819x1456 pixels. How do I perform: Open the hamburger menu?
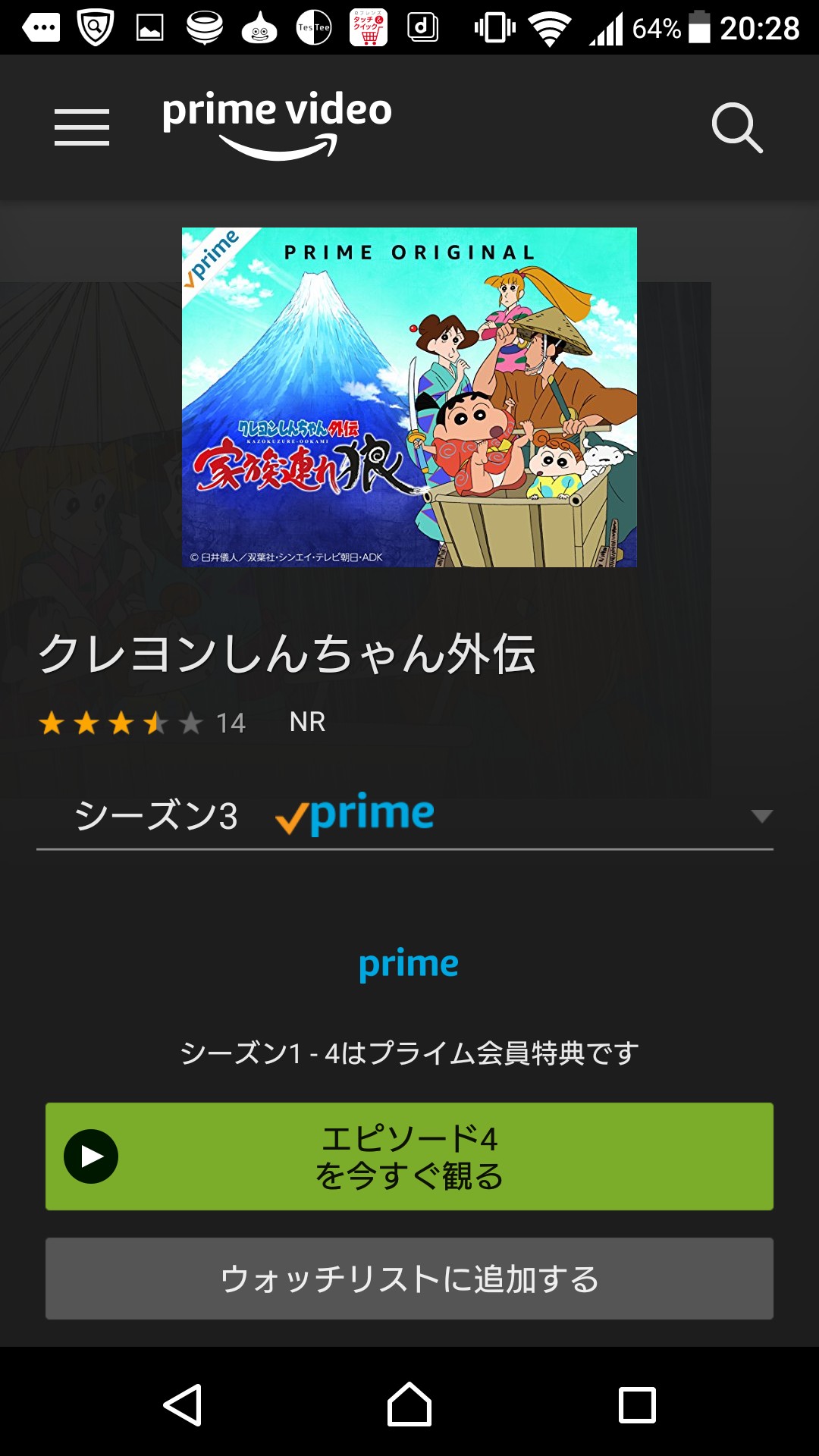[82, 127]
